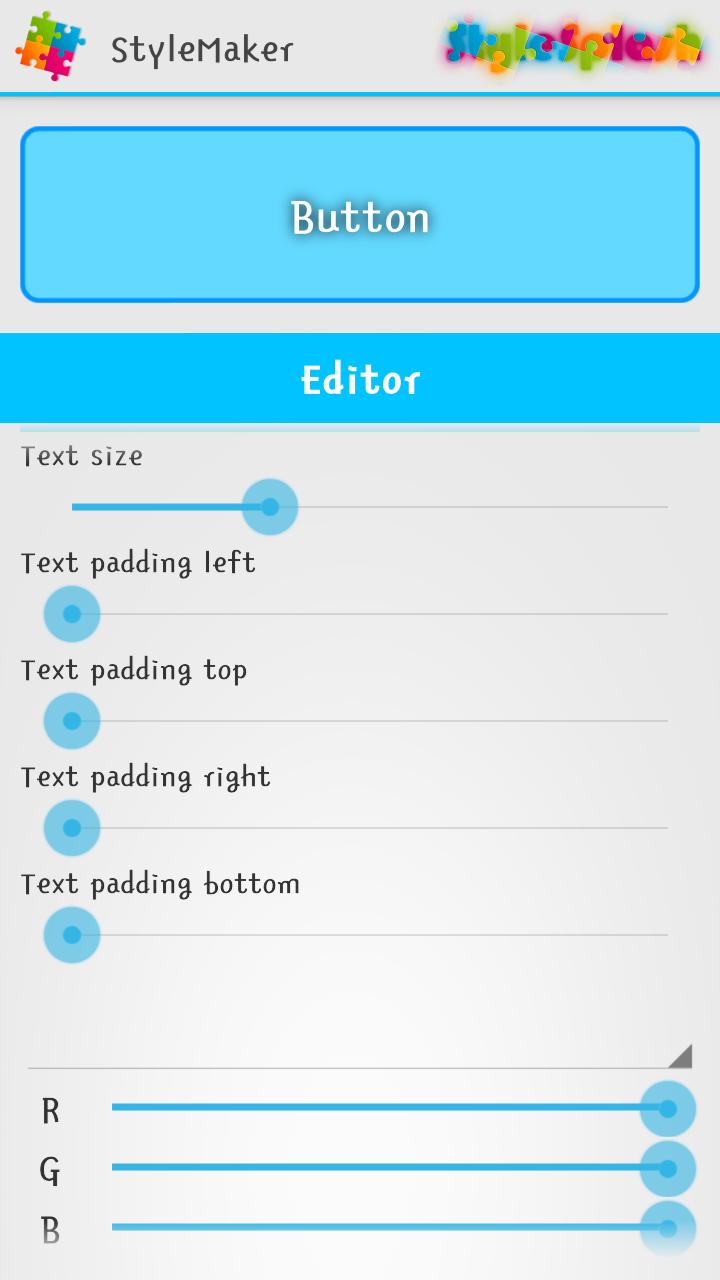Click the Text size slider handle
Screen dimensions: 720x1280
[x=268, y=507]
